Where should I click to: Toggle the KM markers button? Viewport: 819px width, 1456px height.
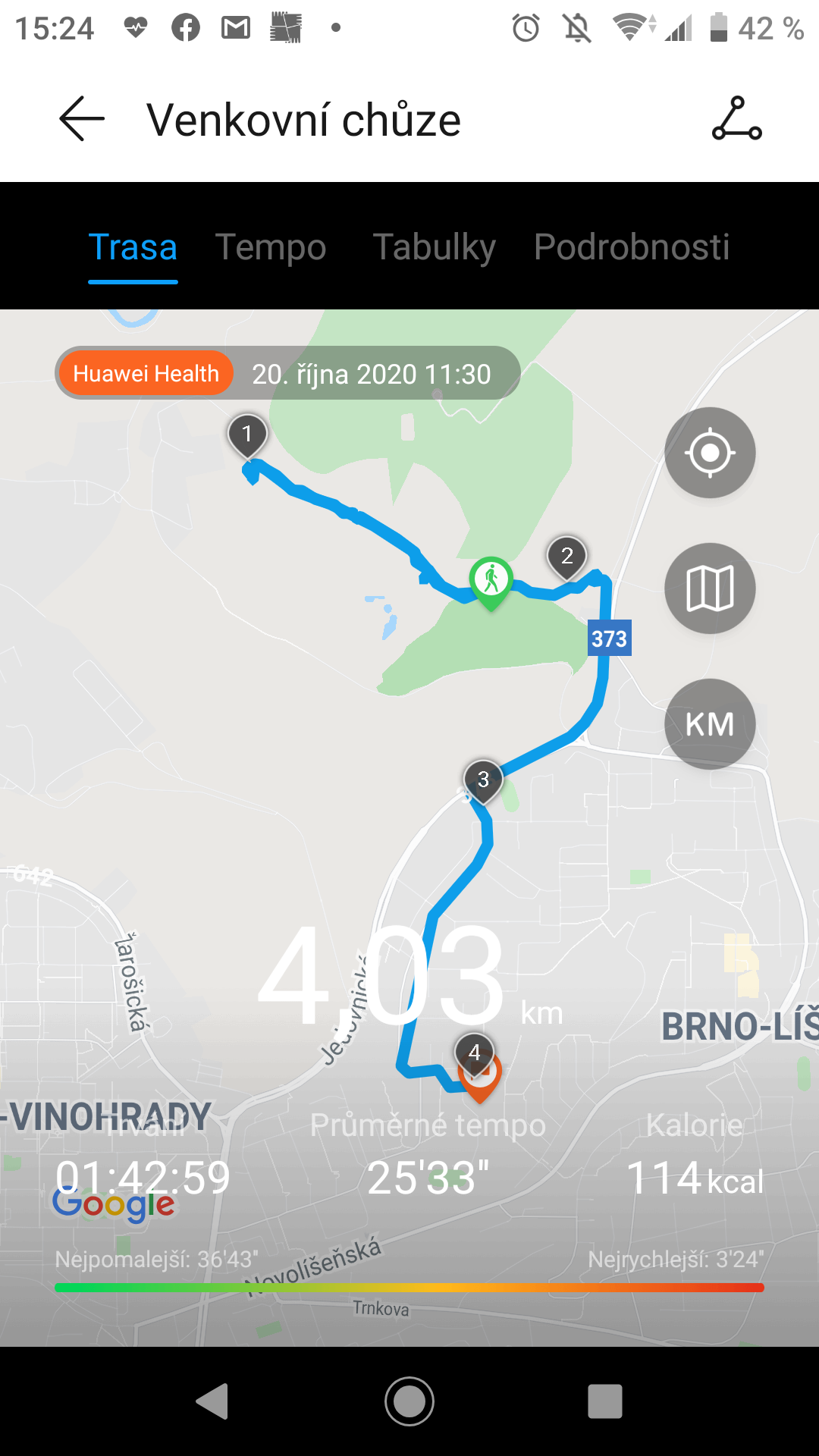pyautogui.click(x=710, y=724)
